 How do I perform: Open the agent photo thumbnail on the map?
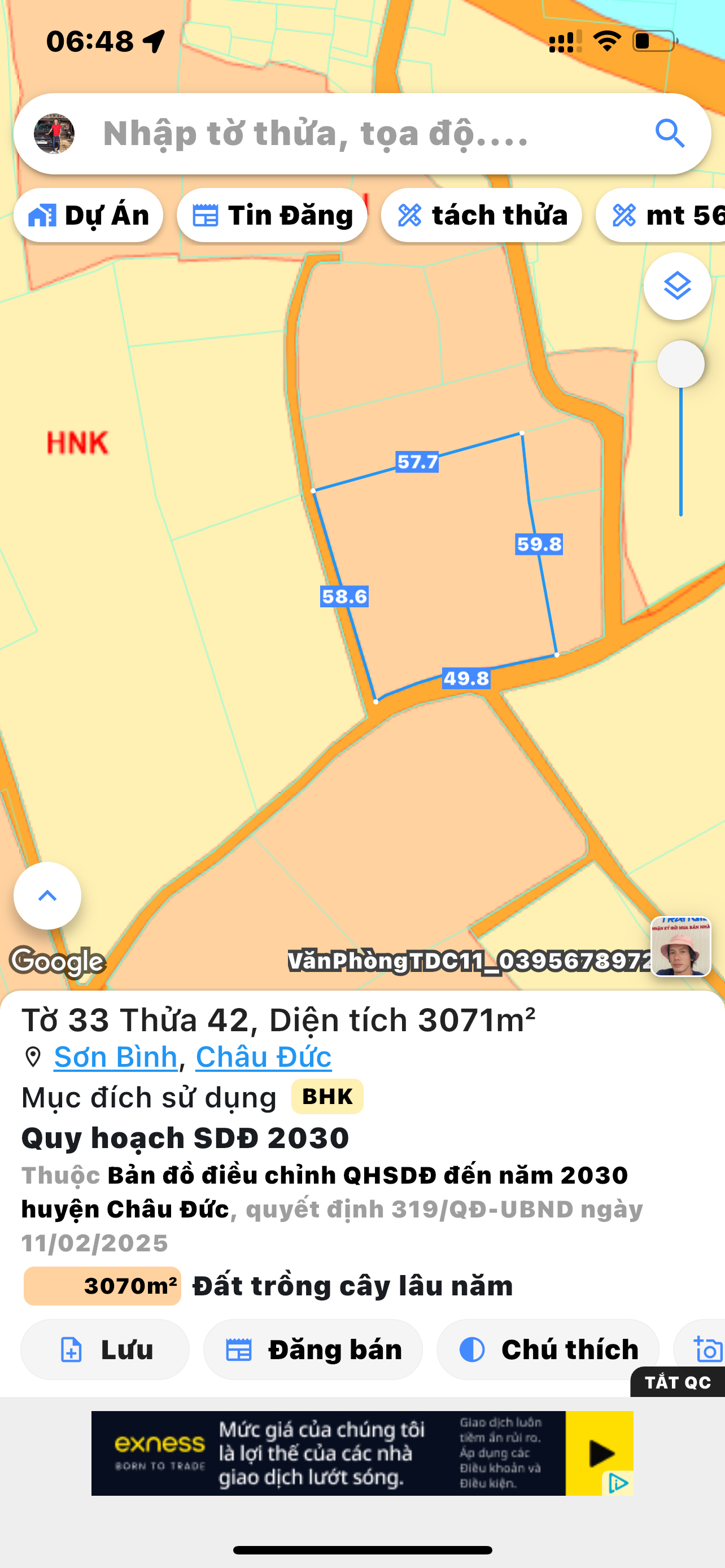pos(680,947)
